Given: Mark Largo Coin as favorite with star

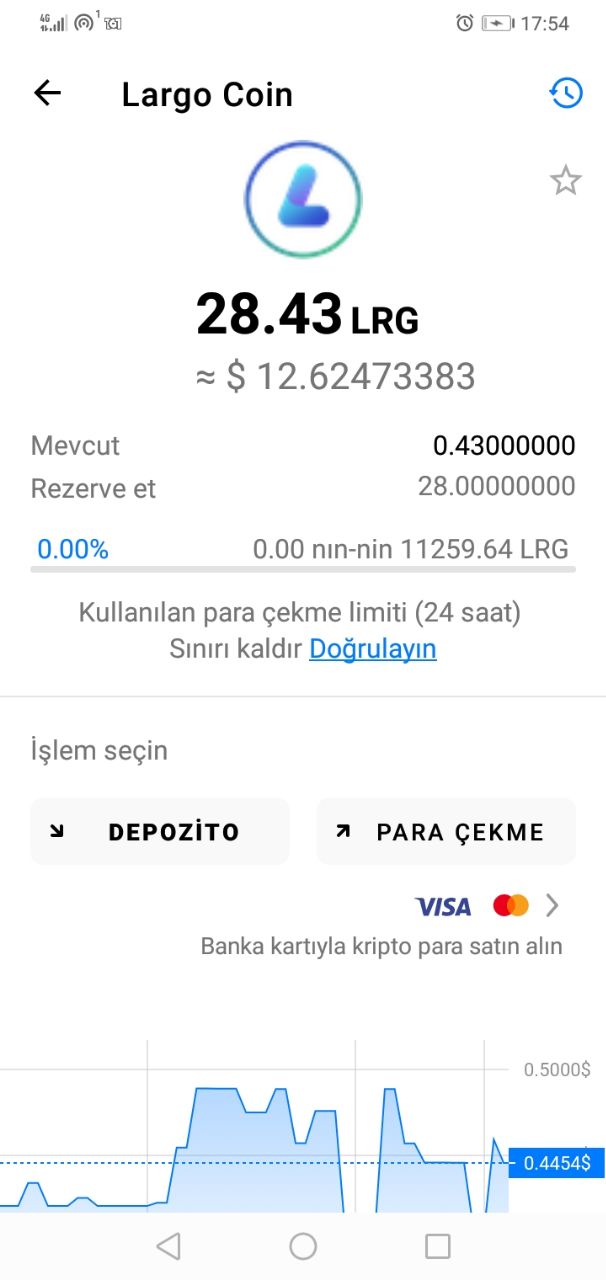Looking at the screenshot, I should click(x=566, y=181).
